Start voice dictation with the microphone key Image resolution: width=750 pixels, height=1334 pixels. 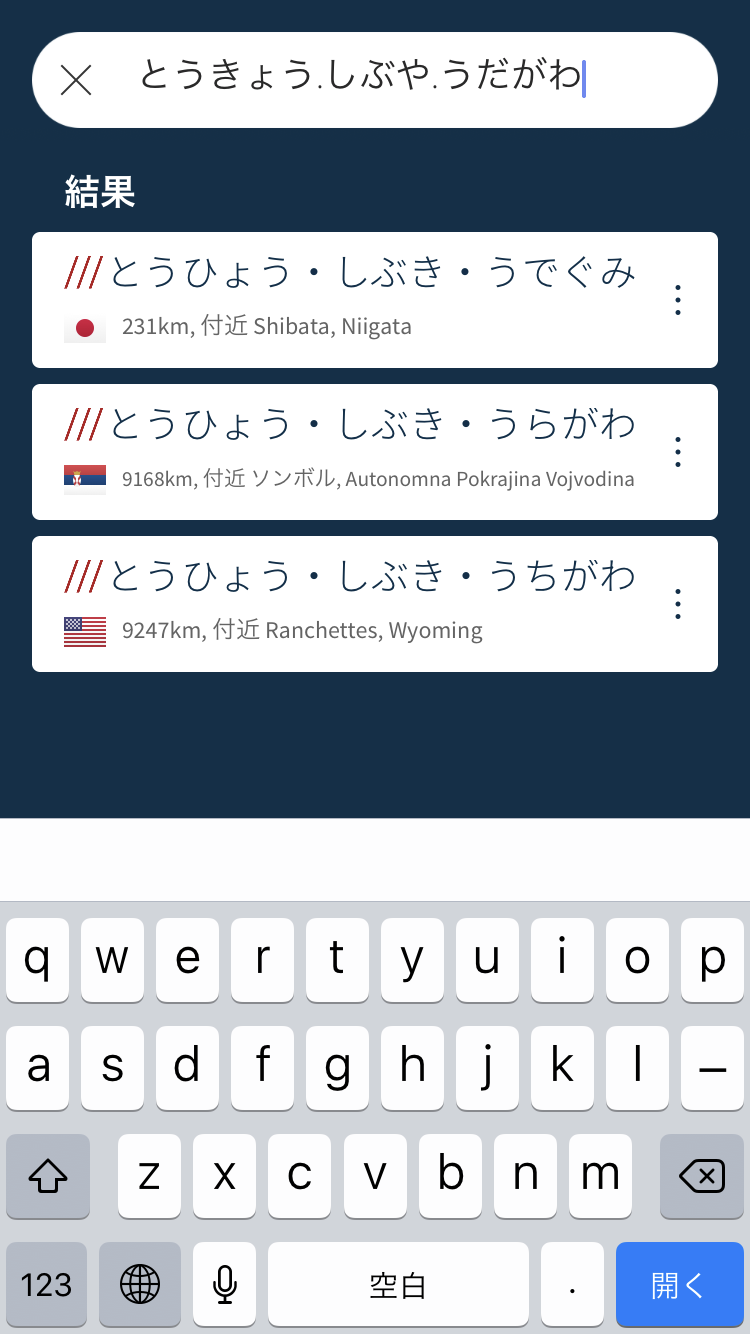225,1285
